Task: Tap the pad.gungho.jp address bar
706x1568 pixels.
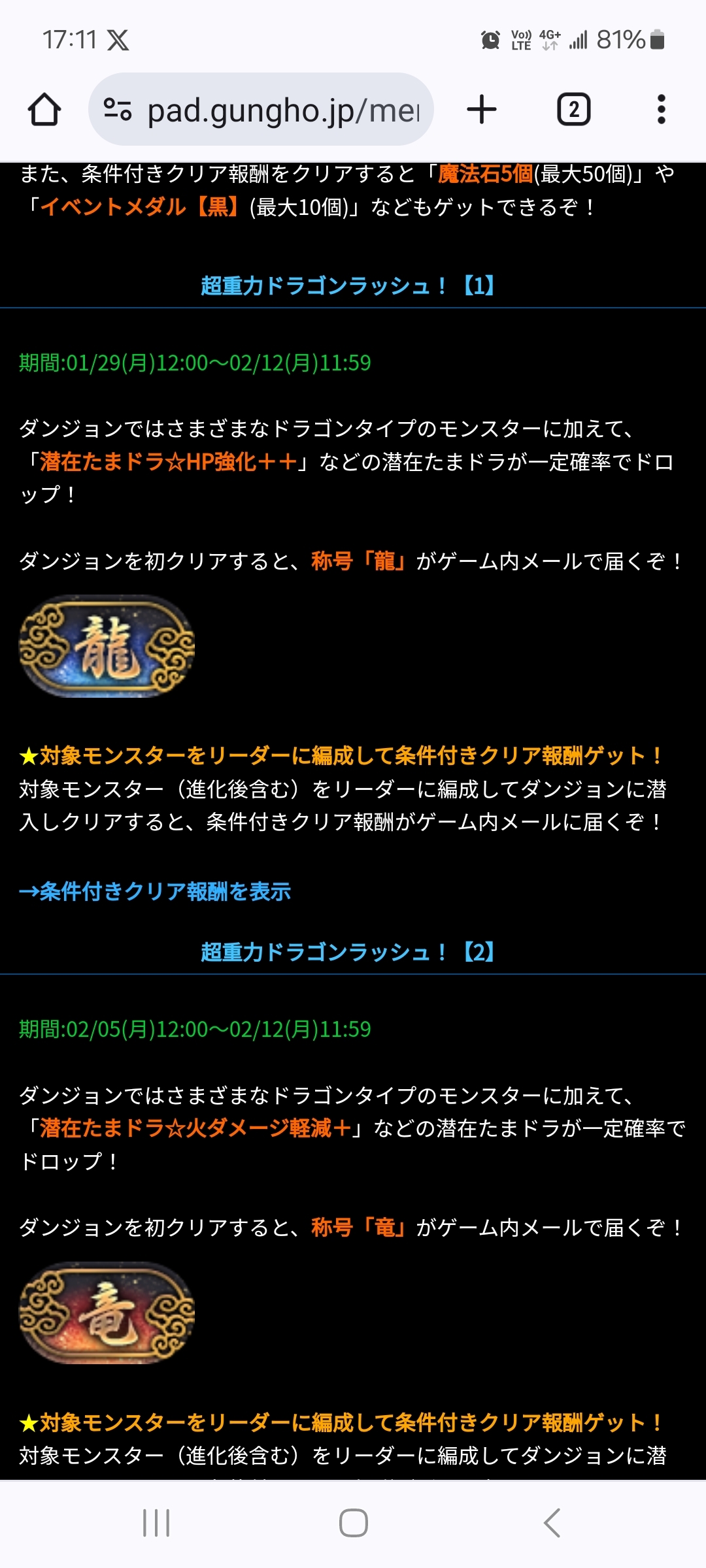Action: 282,110
